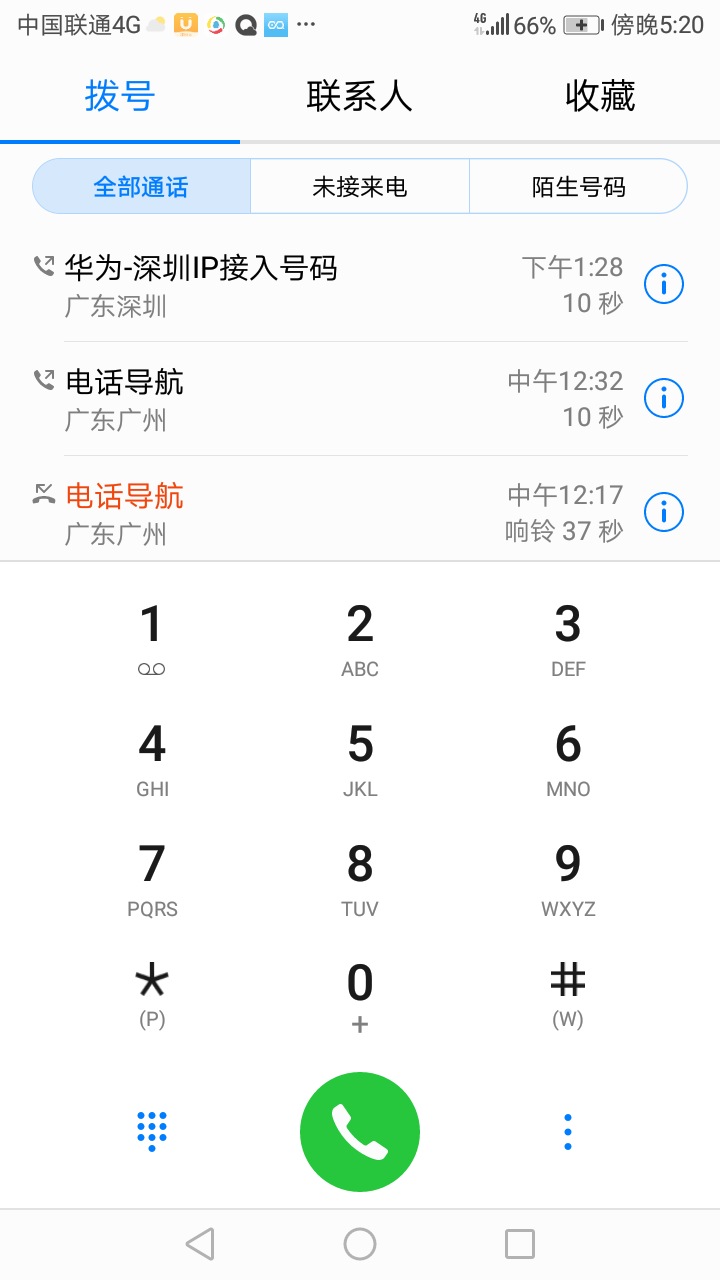Open details for 华为-深圳IP接入号码 call
The width and height of the screenshot is (720, 1280).
(663, 284)
